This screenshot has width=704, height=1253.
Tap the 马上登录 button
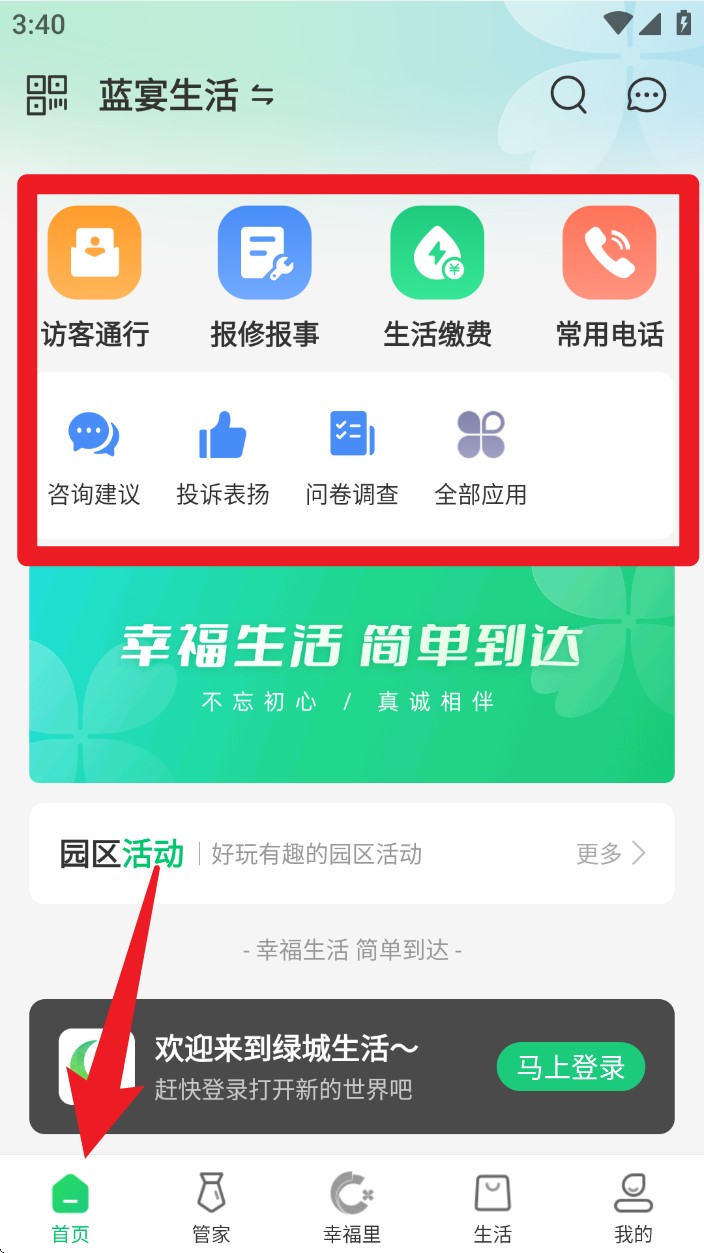click(x=570, y=1067)
